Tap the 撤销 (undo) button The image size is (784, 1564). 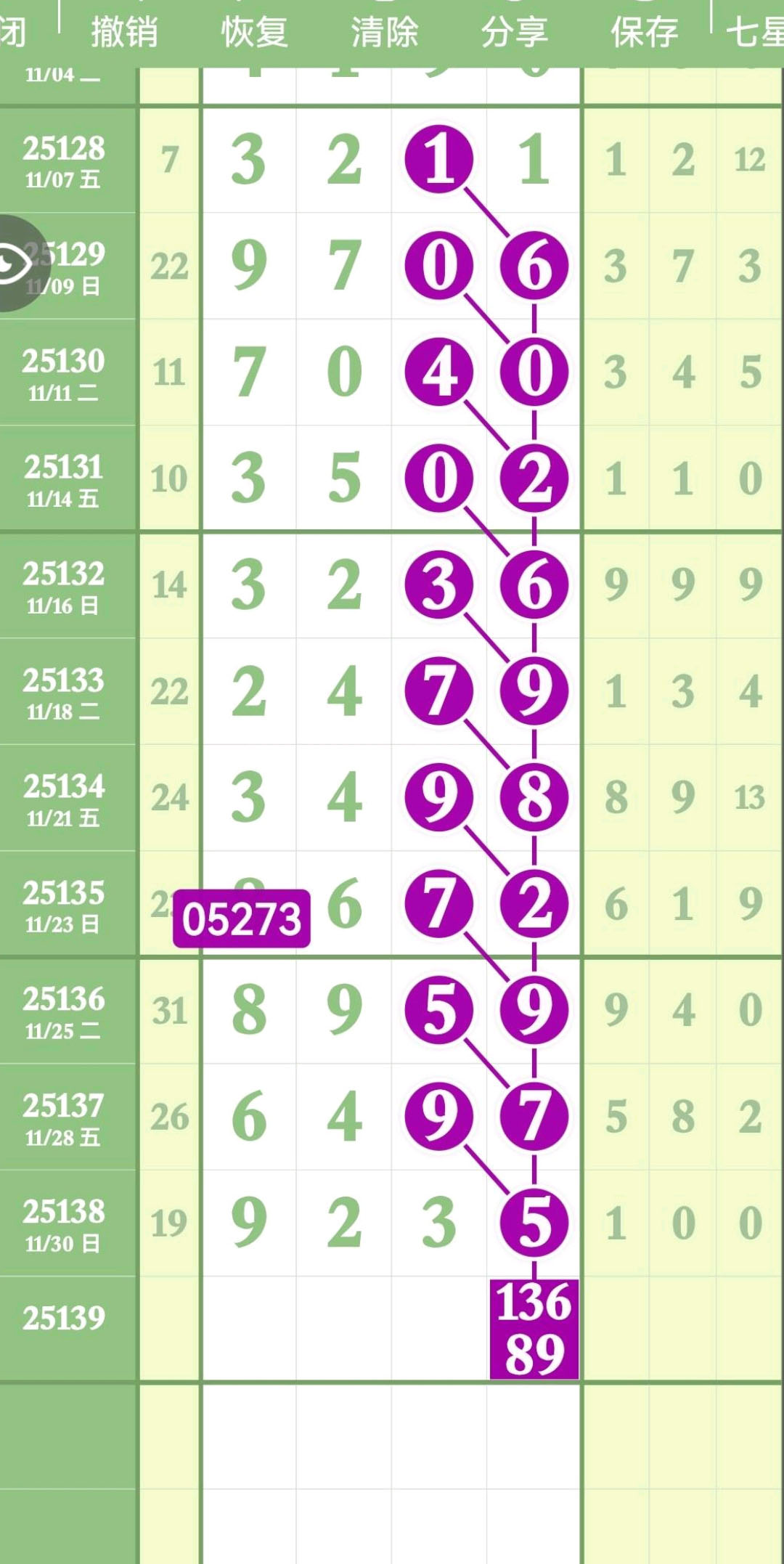point(124,32)
